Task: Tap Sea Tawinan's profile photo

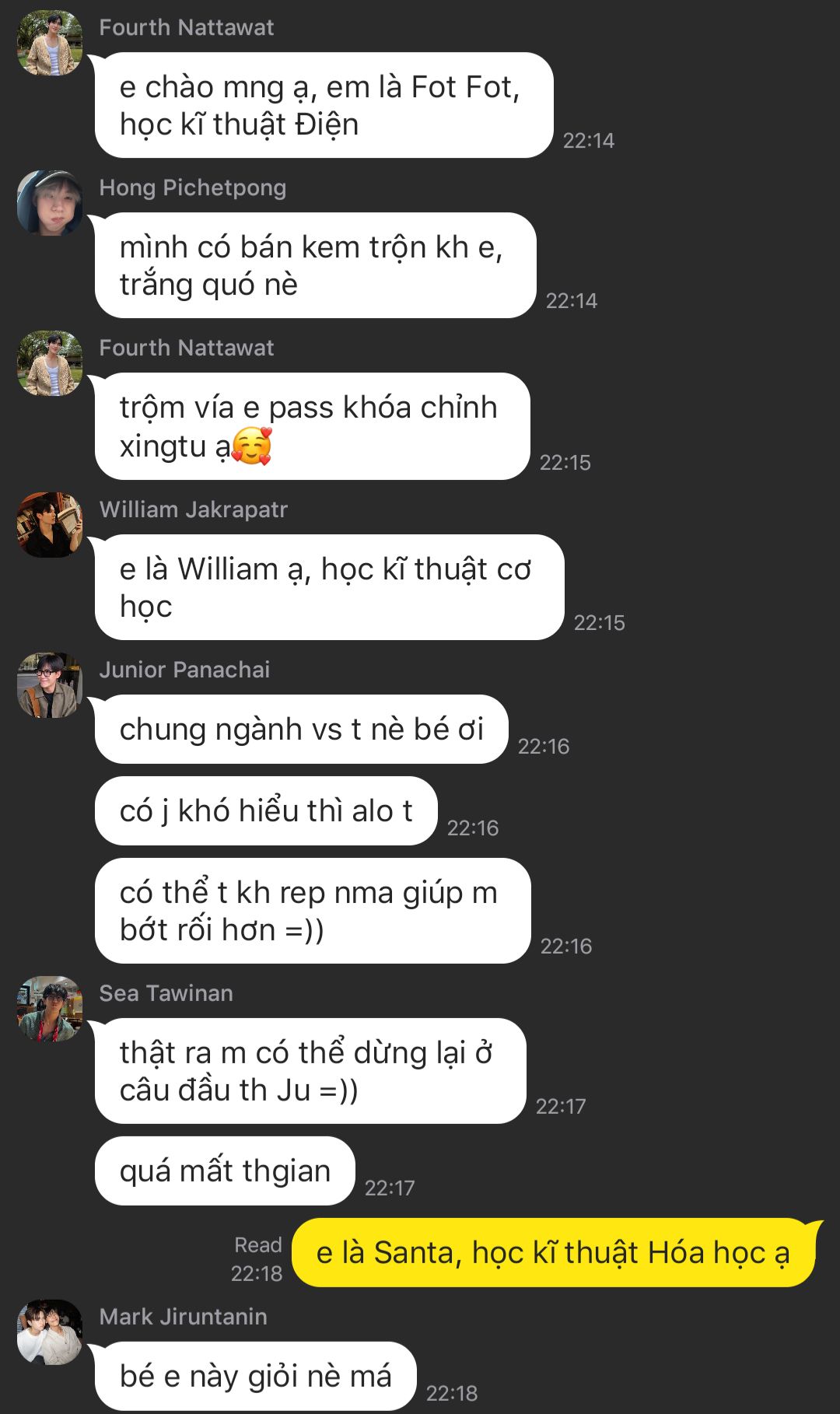Action: (50, 1009)
